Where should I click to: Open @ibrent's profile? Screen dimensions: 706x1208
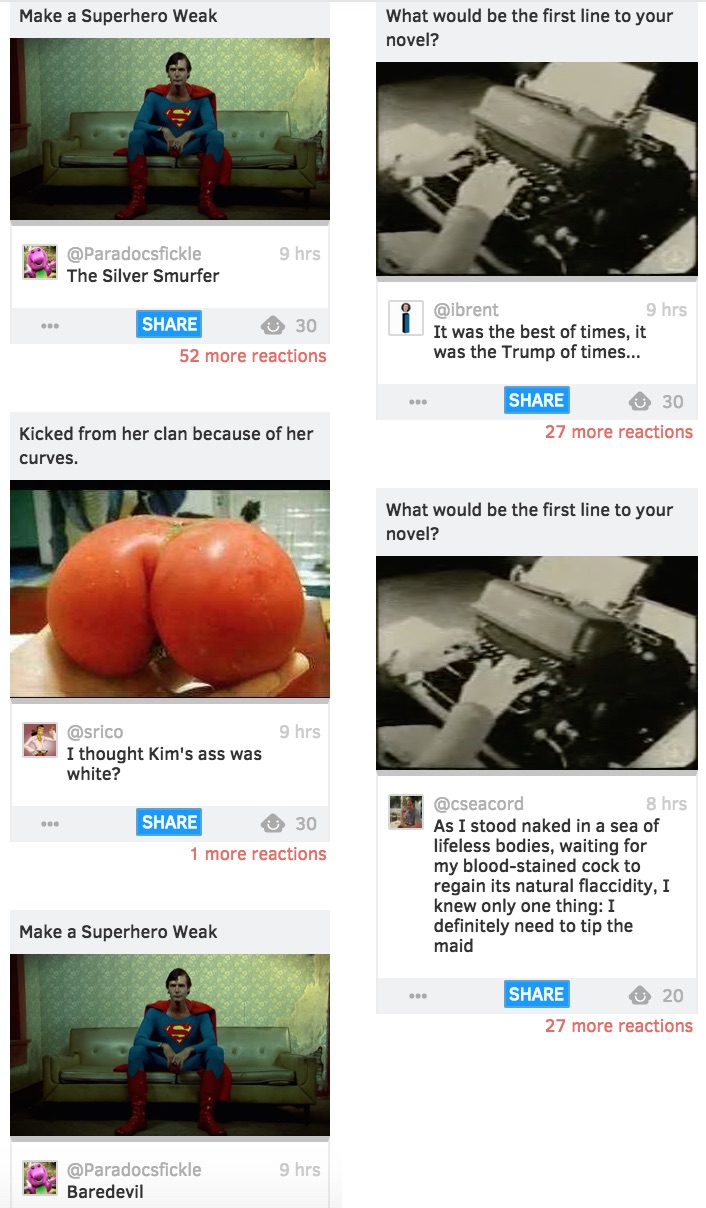click(x=466, y=310)
